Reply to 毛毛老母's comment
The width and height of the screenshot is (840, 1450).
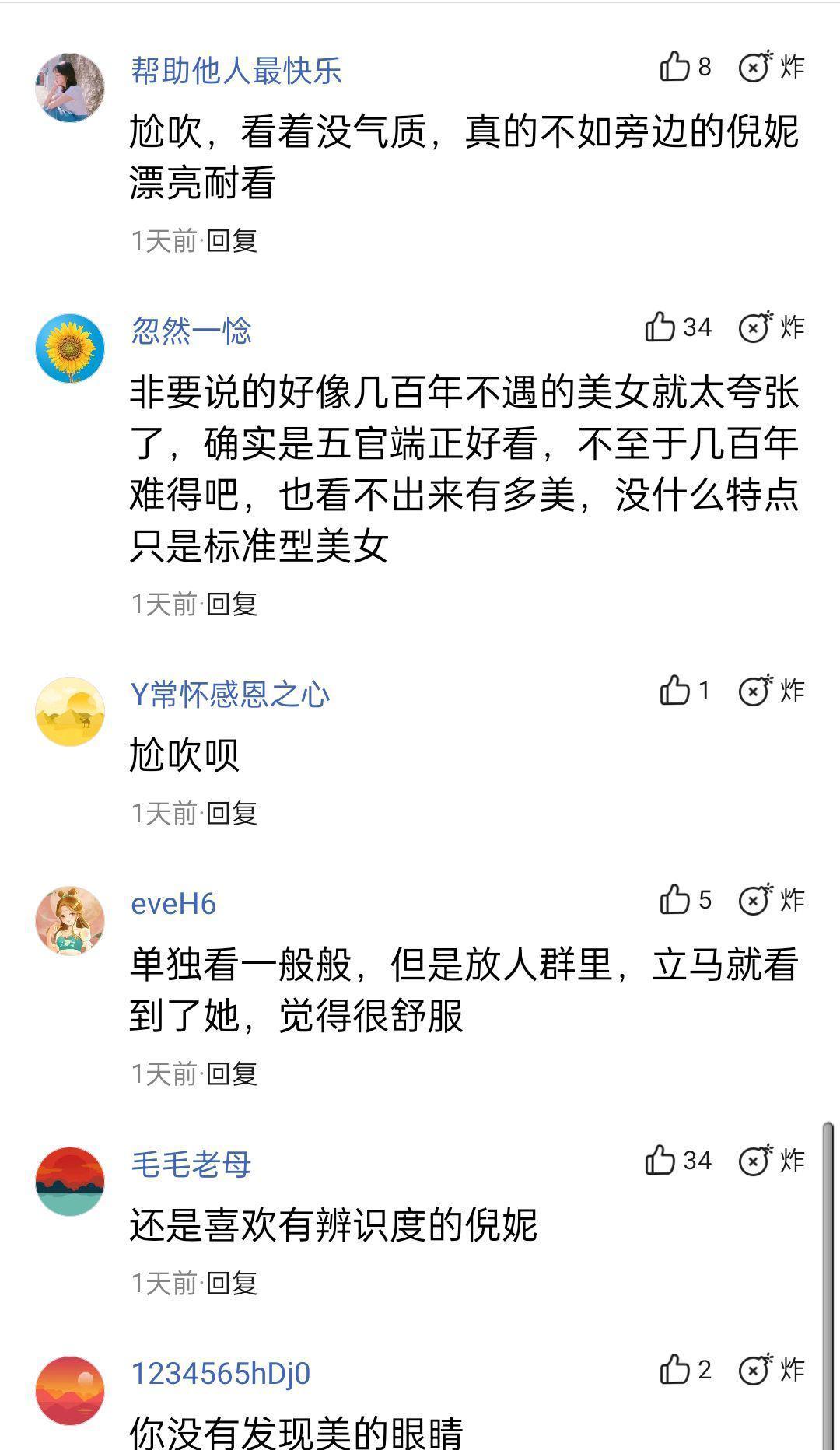tap(232, 1284)
